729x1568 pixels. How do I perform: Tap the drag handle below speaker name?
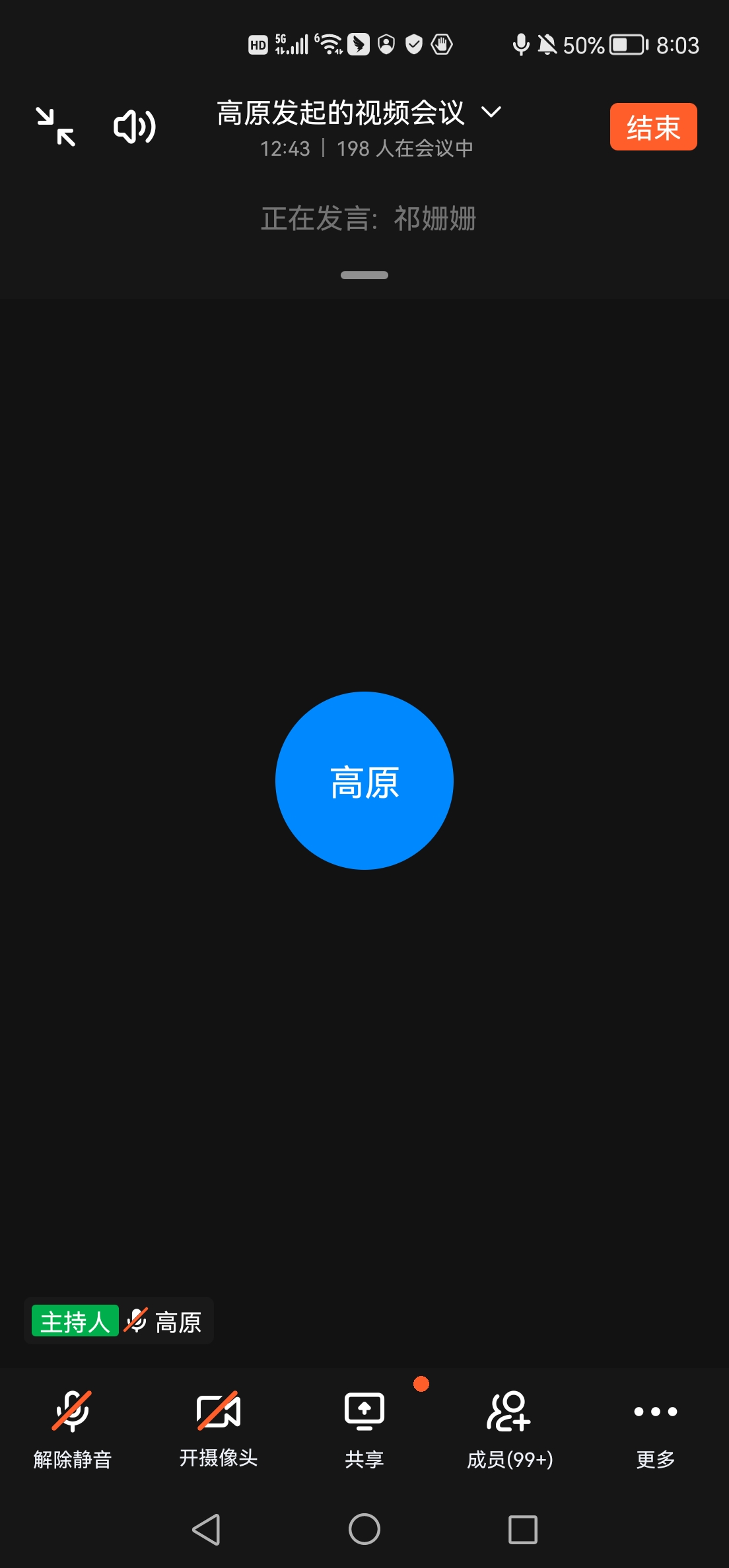(x=364, y=275)
